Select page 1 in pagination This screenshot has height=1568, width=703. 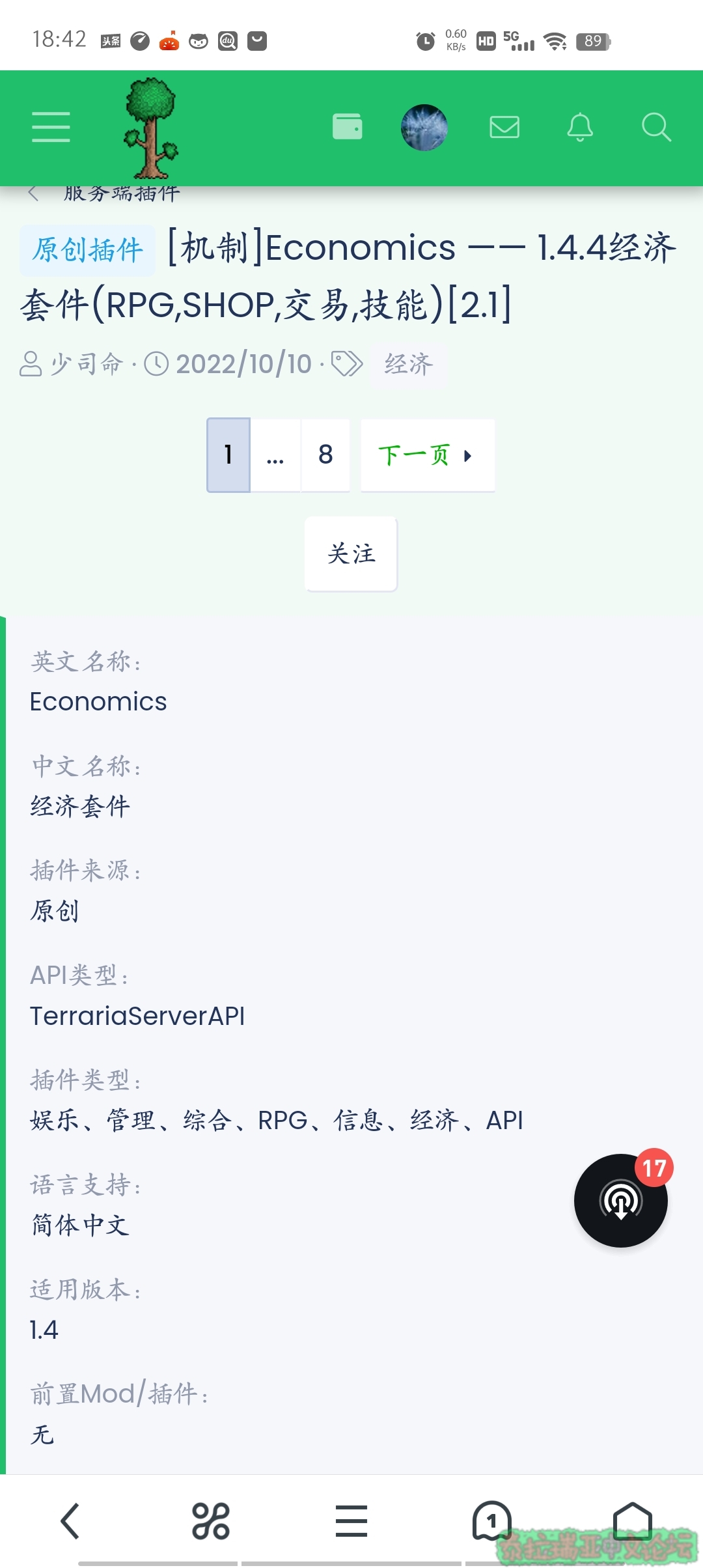(228, 455)
